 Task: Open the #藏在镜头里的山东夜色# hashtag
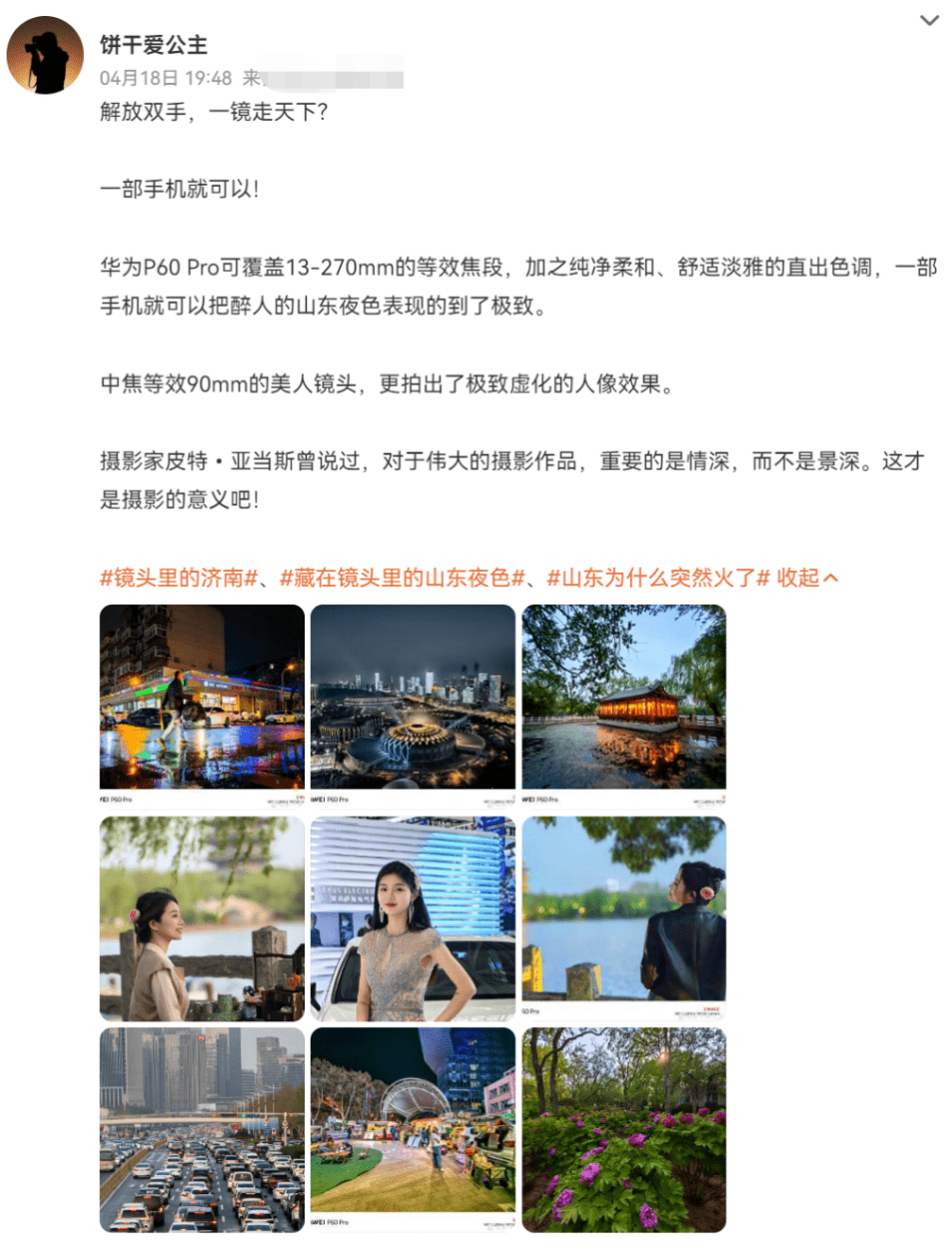[403, 578]
